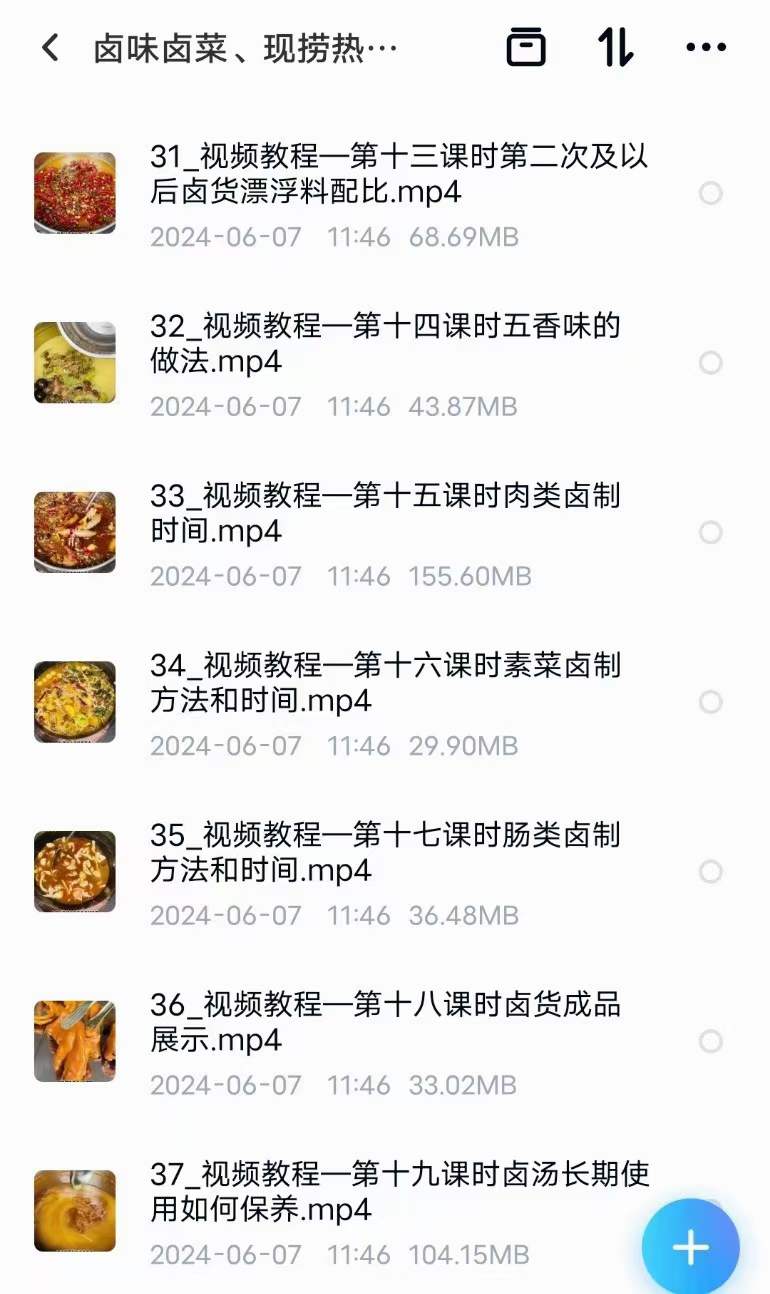Screen dimensions: 770x1294
Task: Tap the blue plus button to upload
Action: tap(688, 1245)
